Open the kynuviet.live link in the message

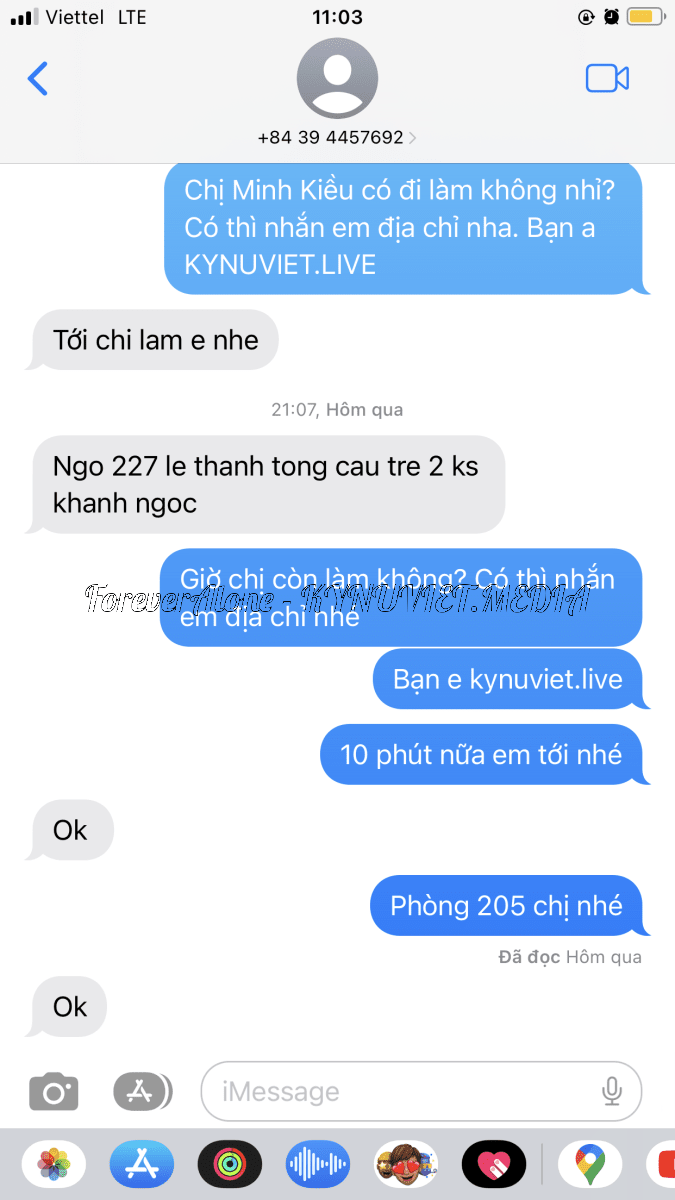pyautogui.click(x=546, y=680)
